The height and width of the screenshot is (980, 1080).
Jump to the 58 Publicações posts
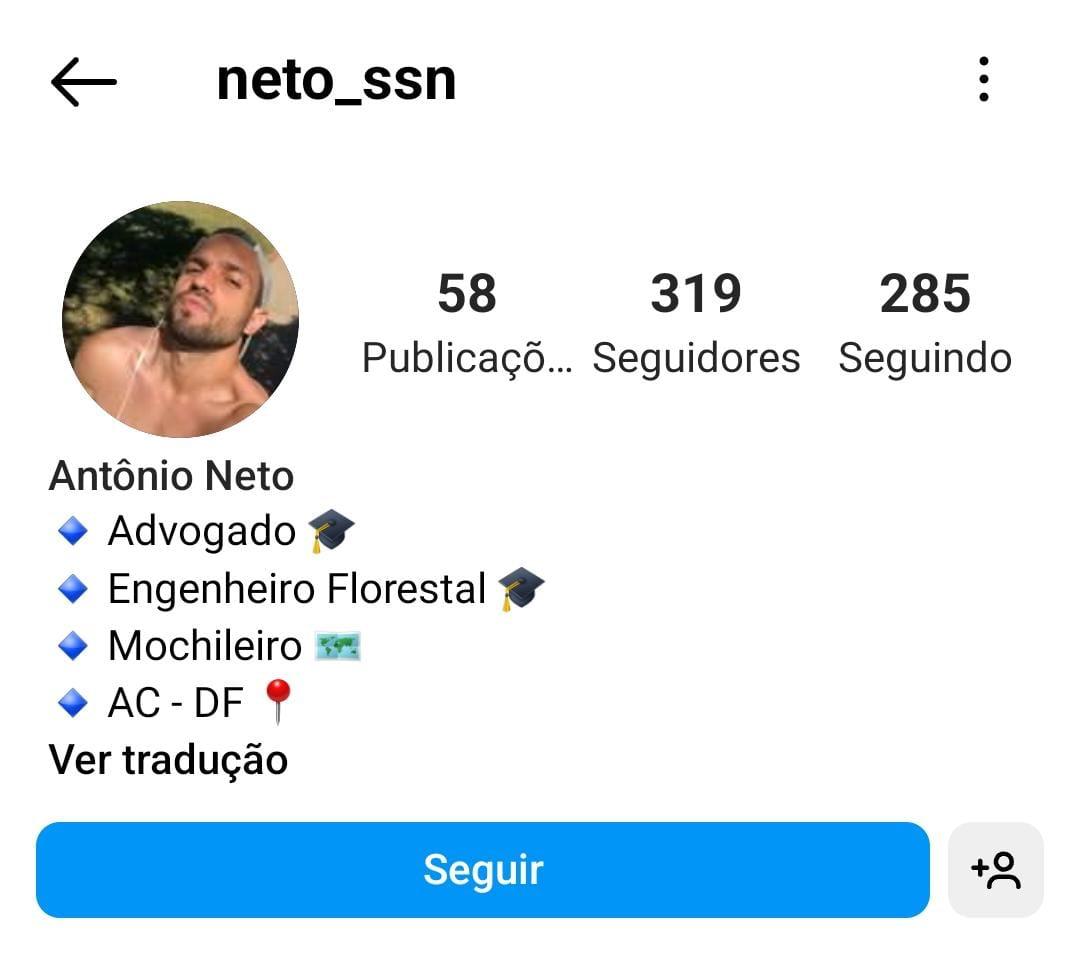pos(467,323)
